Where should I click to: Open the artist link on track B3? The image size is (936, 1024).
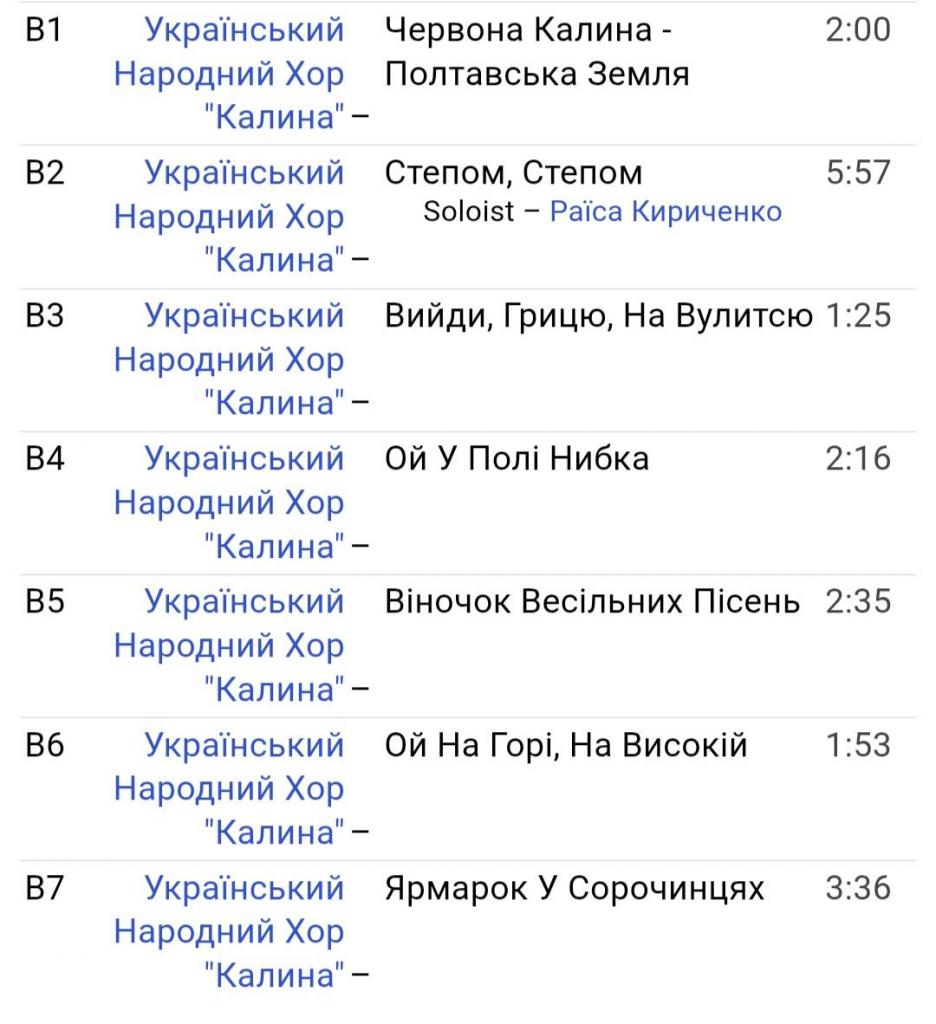pyautogui.click(x=230, y=360)
